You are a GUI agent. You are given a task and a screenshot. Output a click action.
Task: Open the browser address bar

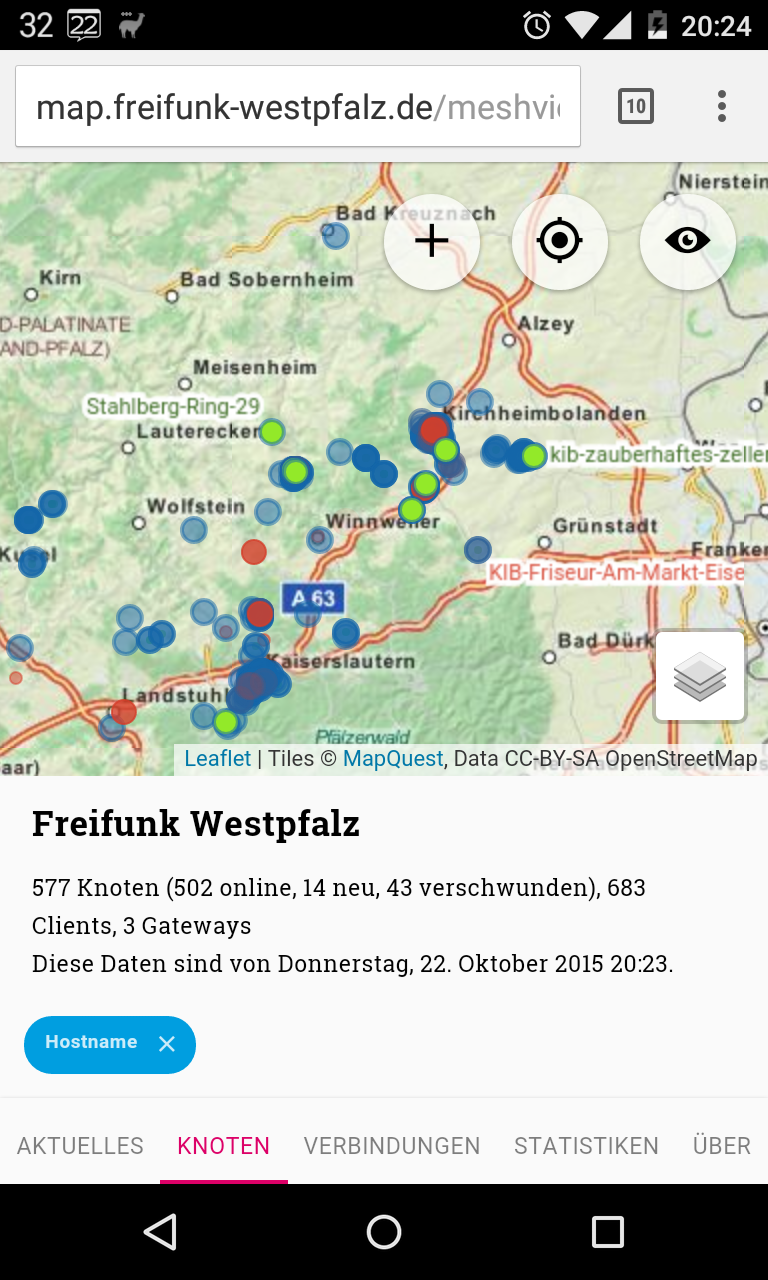pyautogui.click(x=298, y=106)
